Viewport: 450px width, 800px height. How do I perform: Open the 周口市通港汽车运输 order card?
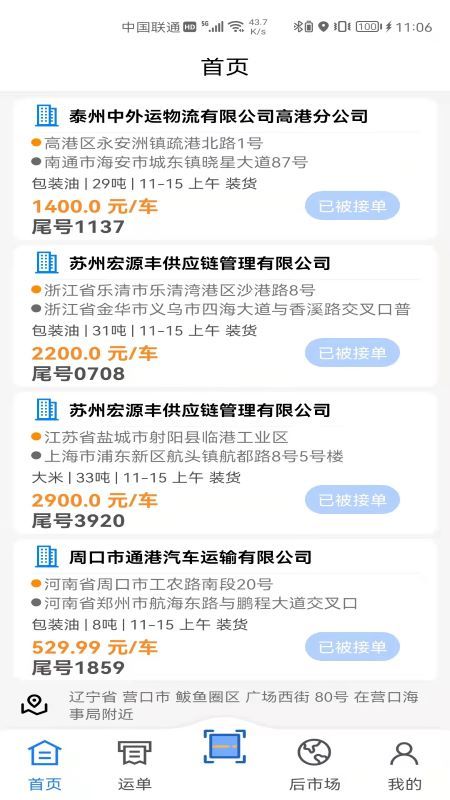[x=225, y=610]
